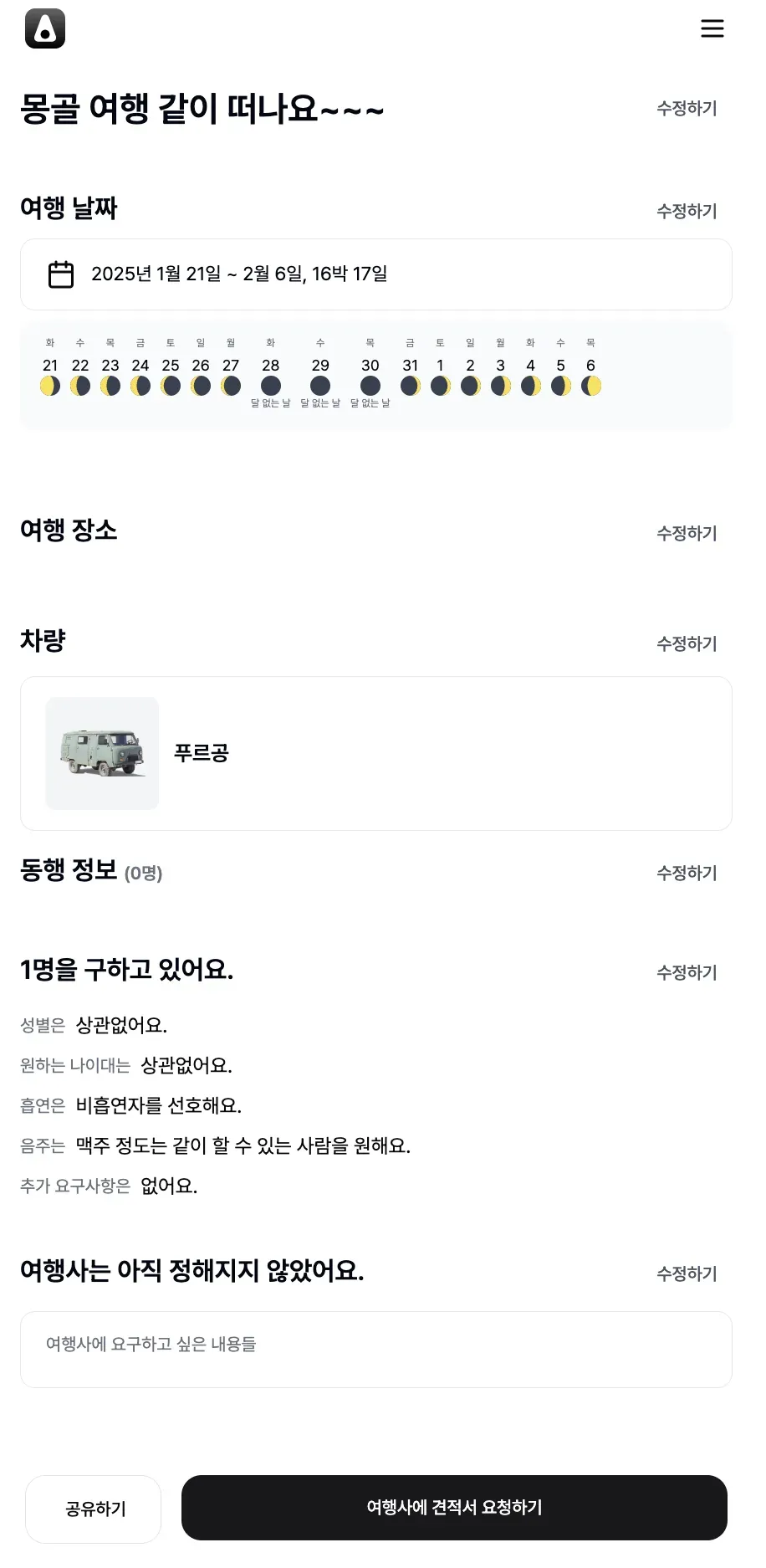Click 수정하기 next to 여행 날짜

point(686,211)
